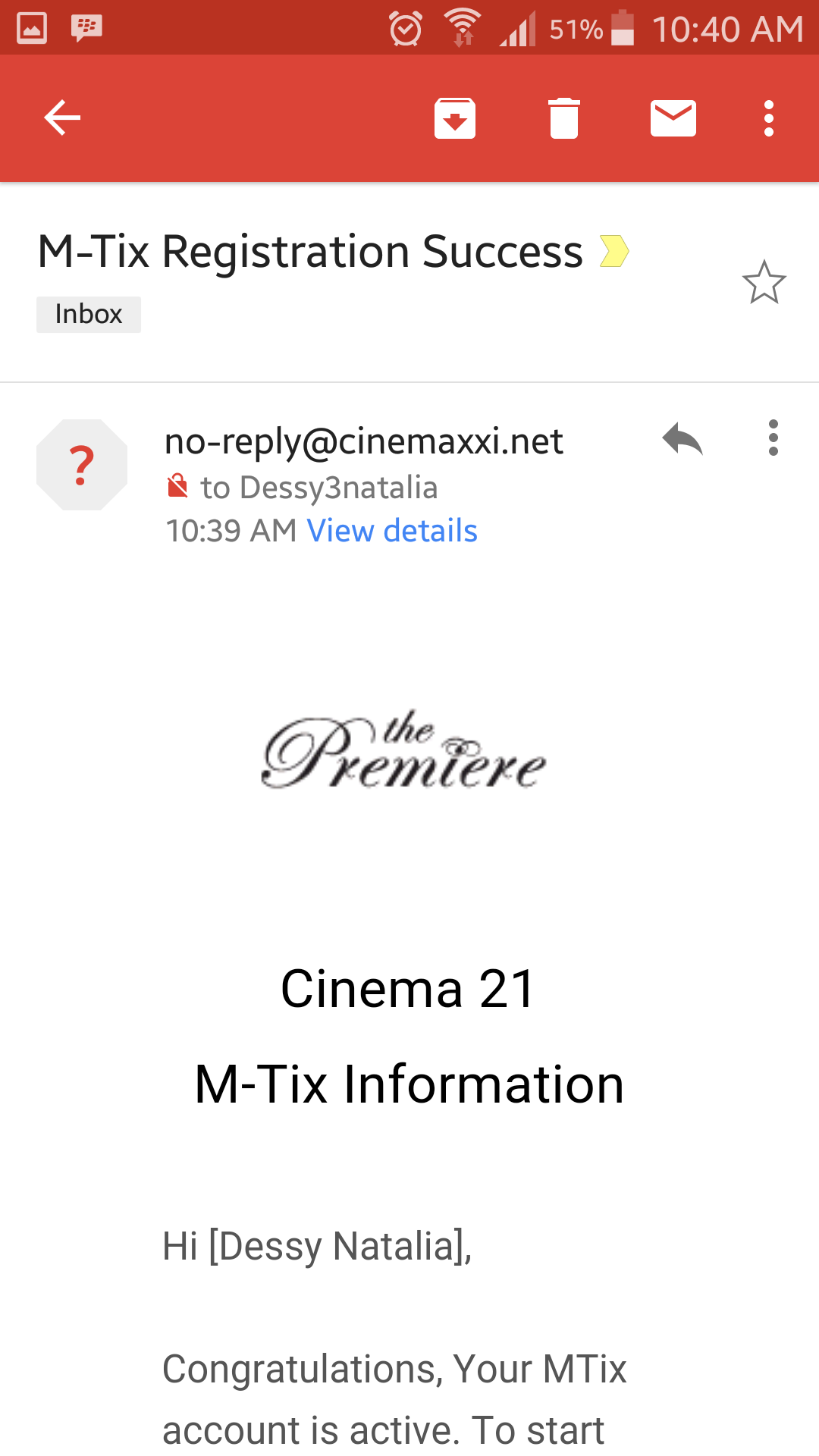Toggle the yellow importance marker
This screenshot has height=1456, width=819.
(x=614, y=252)
